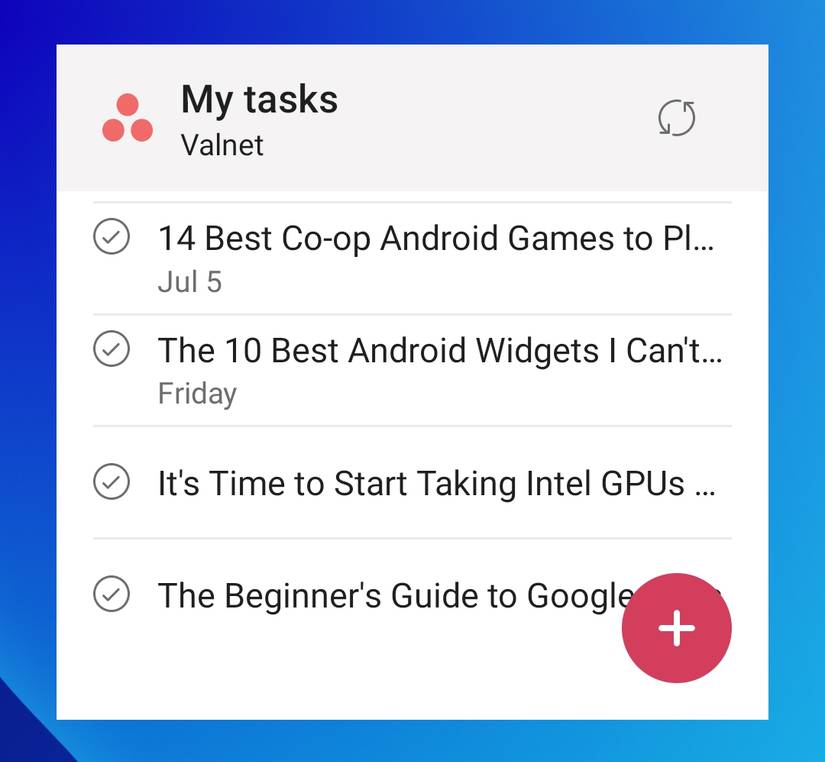Image resolution: width=825 pixels, height=762 pixels.
Task: Mark 14 Best Co-op Android Games task complete
Action: 111,238
